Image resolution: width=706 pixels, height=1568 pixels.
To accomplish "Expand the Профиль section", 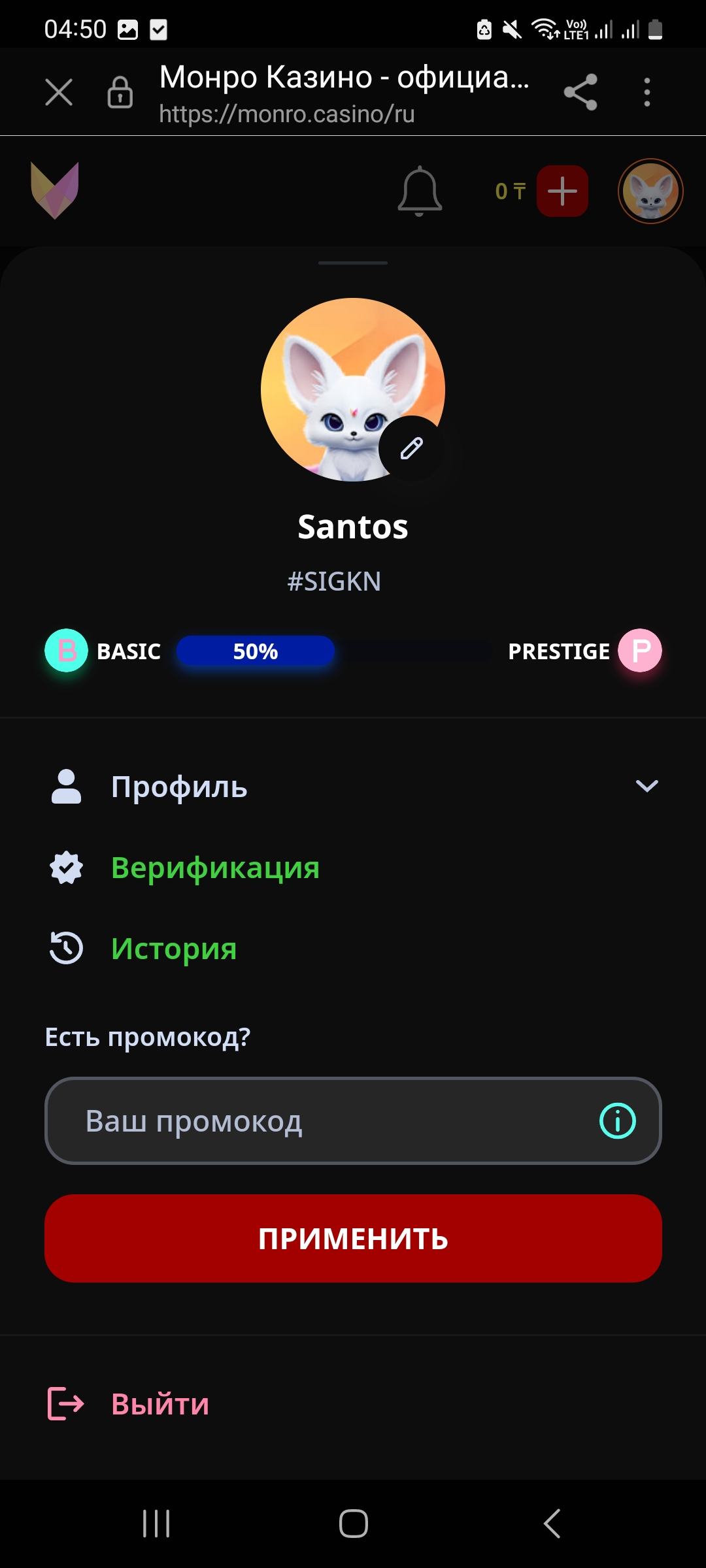I will 353,786.
